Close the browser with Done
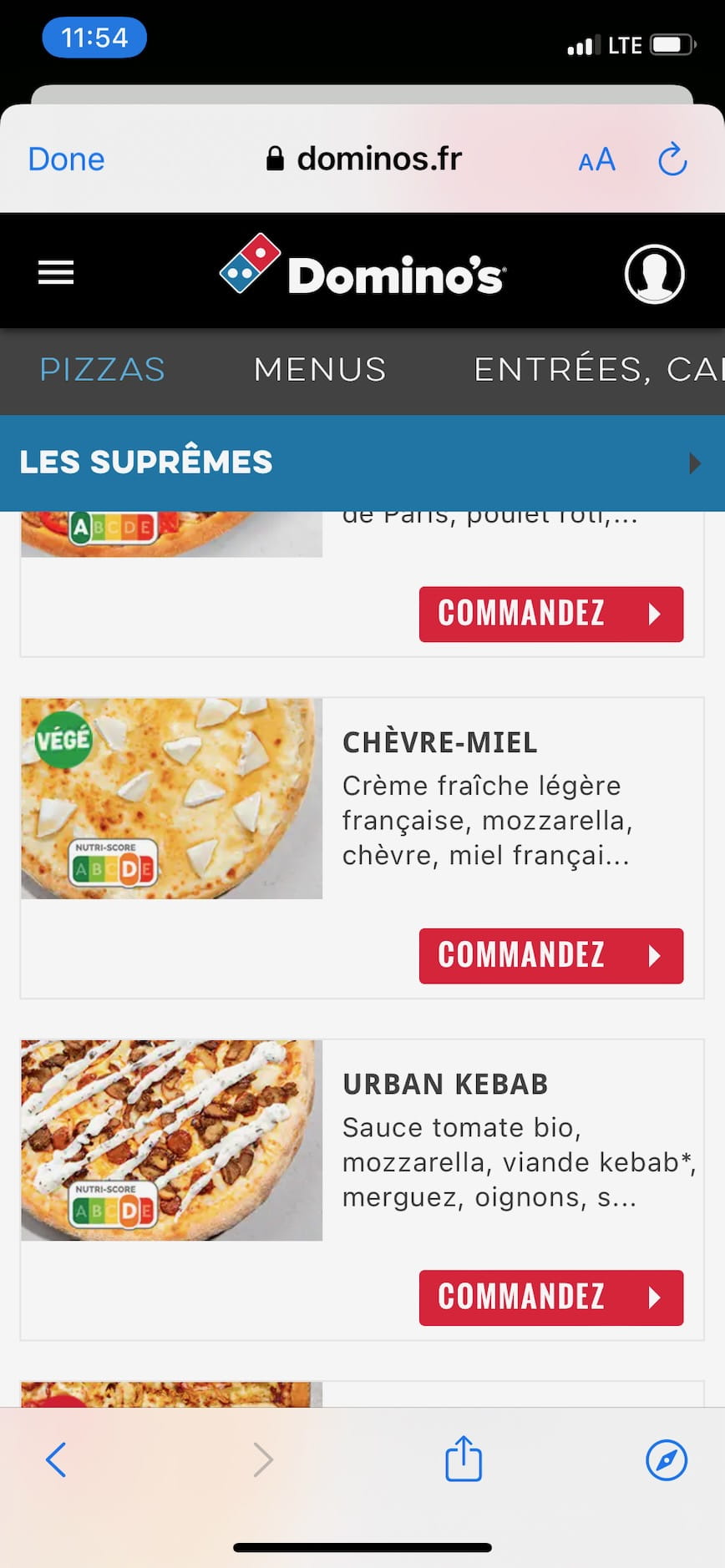The image size is (725, 1568). [x=66, y=159]
